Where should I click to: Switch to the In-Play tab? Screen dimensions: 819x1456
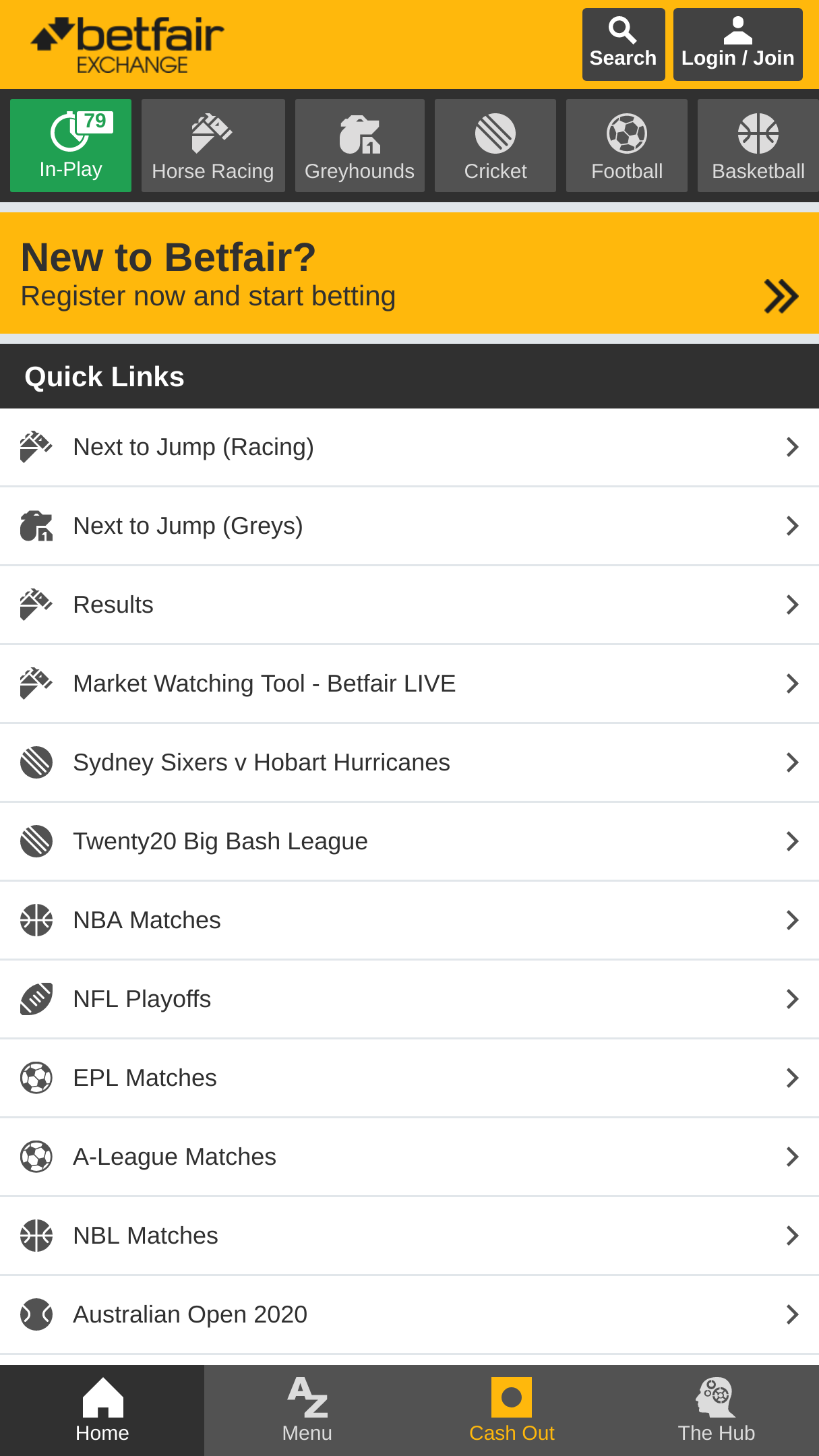[71, 146]
